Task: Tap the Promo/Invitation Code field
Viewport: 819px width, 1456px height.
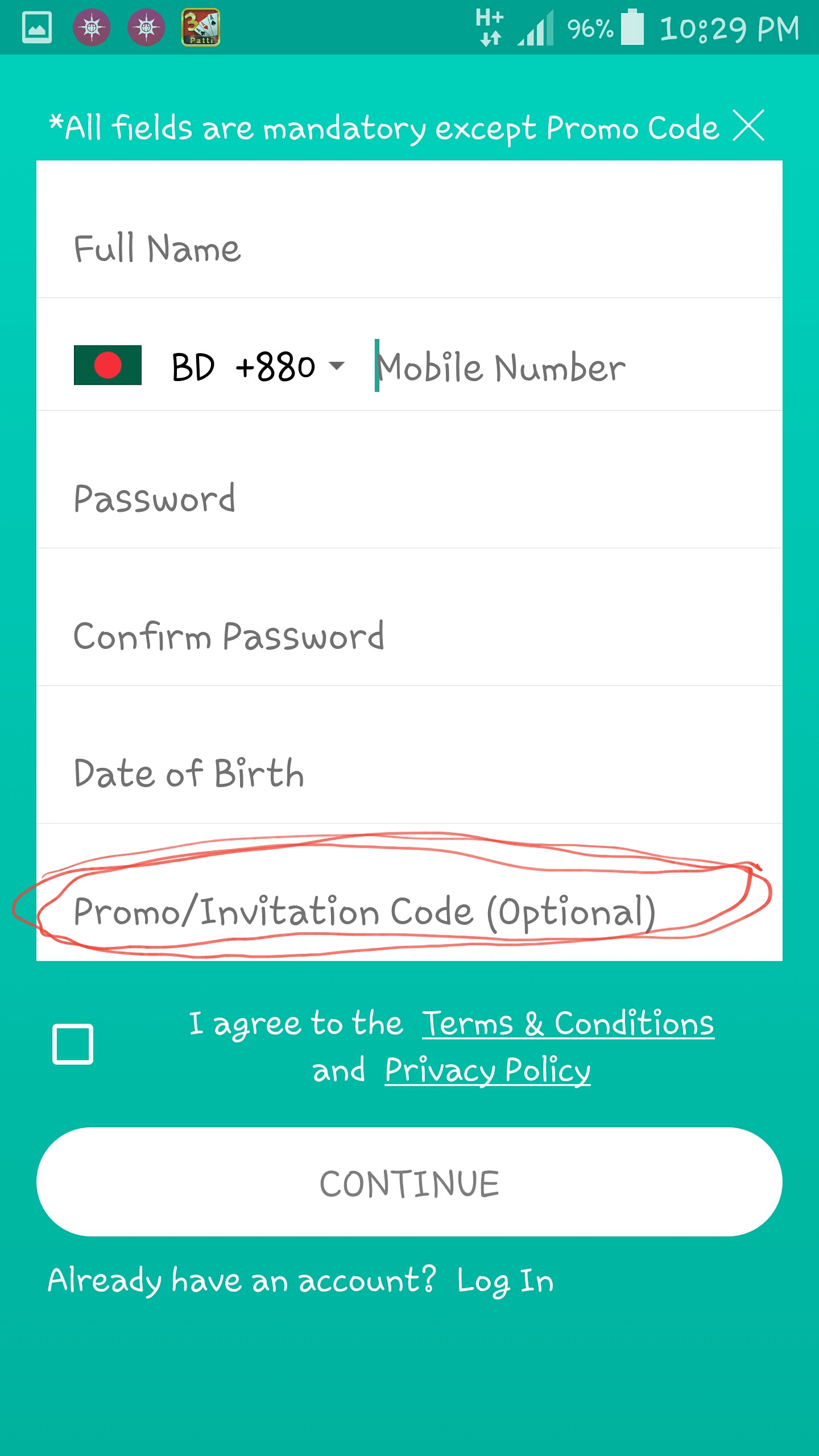Action: [x=409, y=911]
